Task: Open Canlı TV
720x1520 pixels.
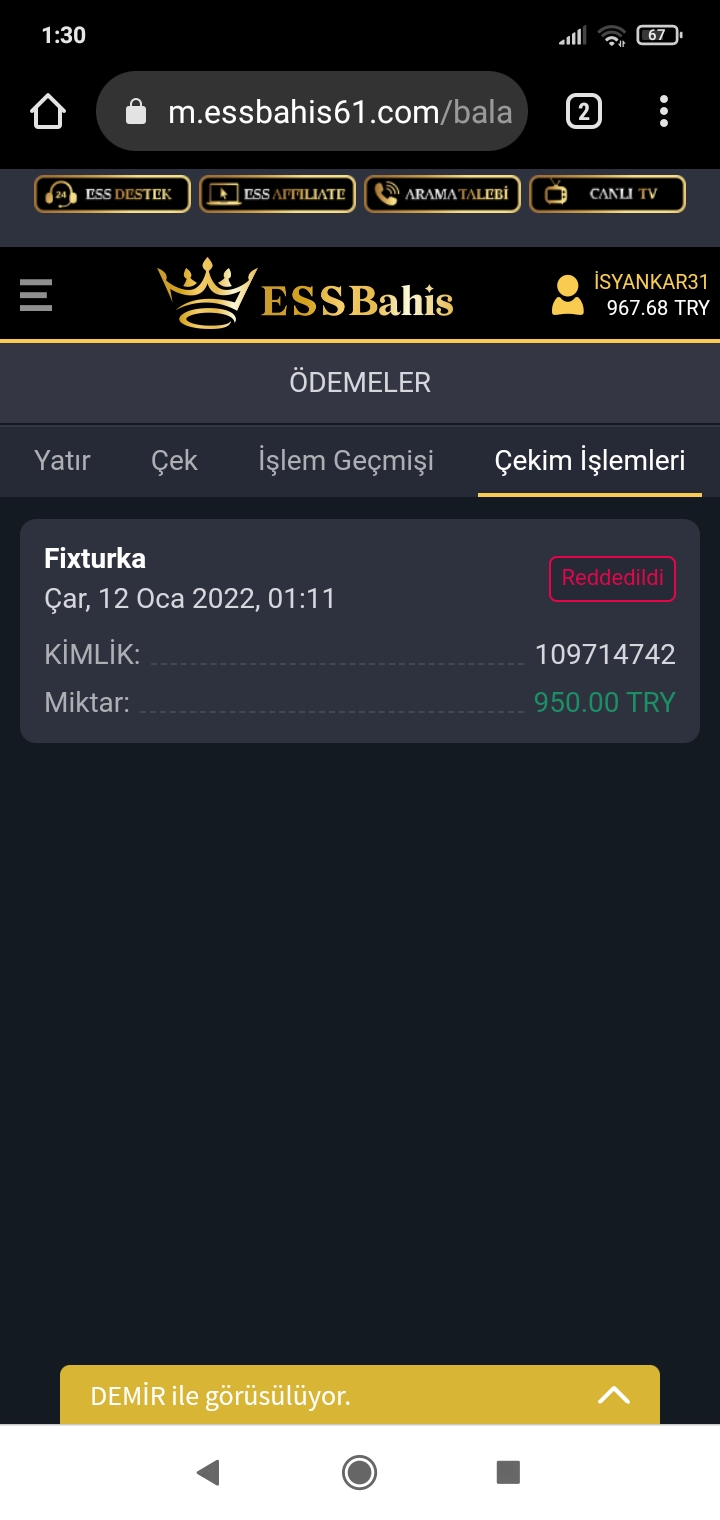Action: tap(607, 194)
